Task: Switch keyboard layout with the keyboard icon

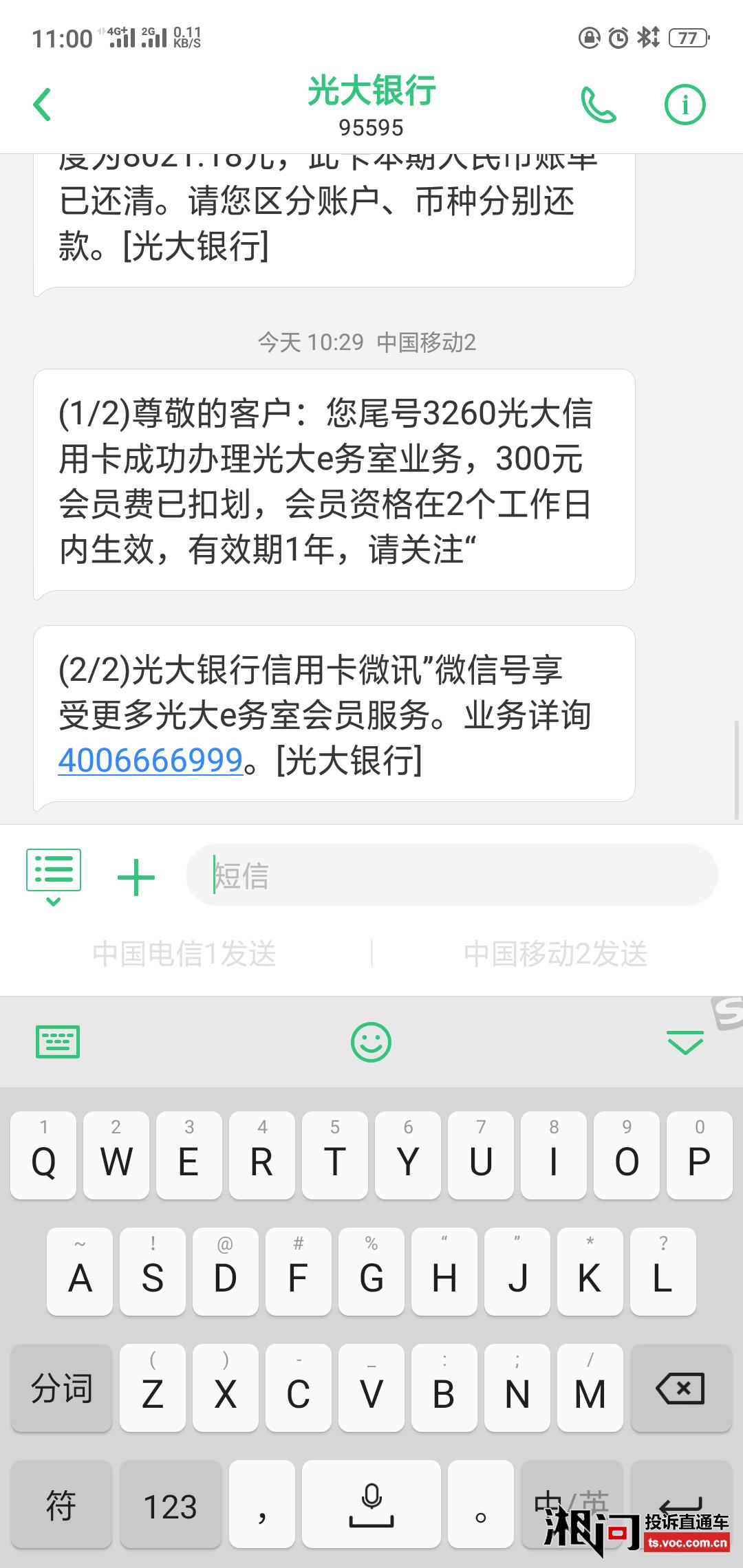Action: [x=58, y=1042]
